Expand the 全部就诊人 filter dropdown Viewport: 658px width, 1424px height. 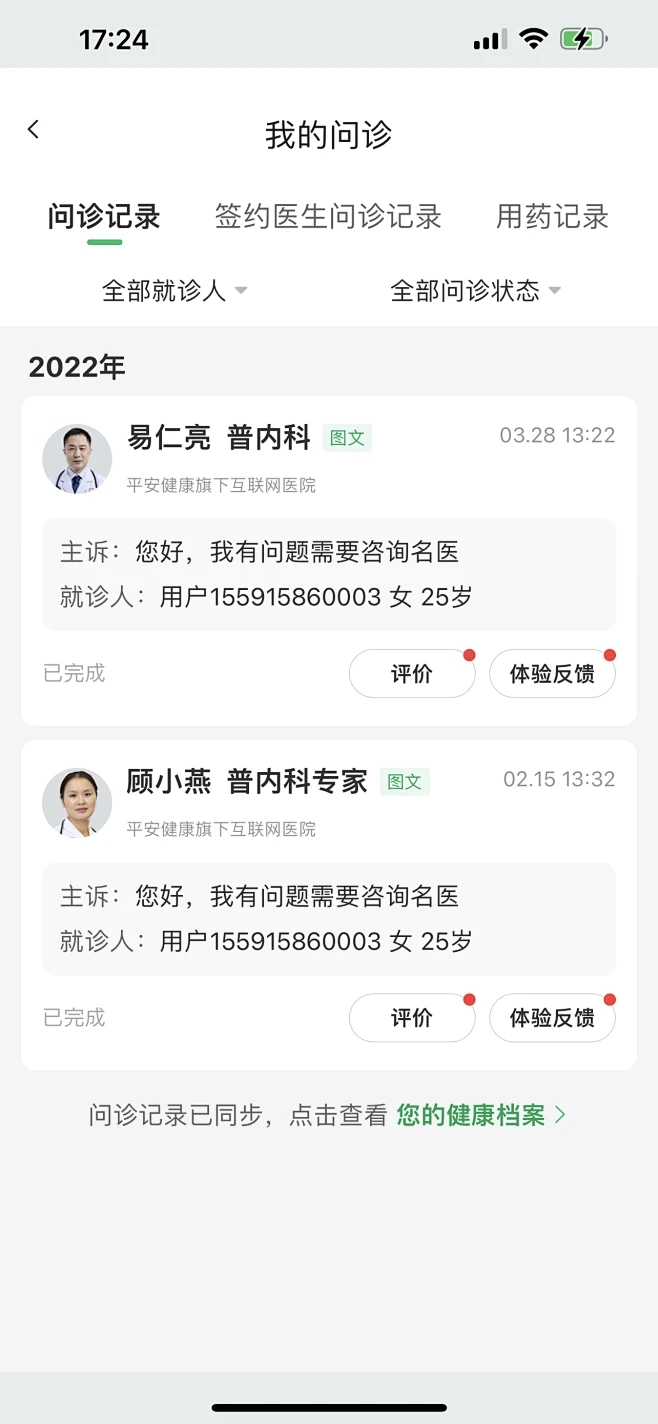[x=174, y=291]
